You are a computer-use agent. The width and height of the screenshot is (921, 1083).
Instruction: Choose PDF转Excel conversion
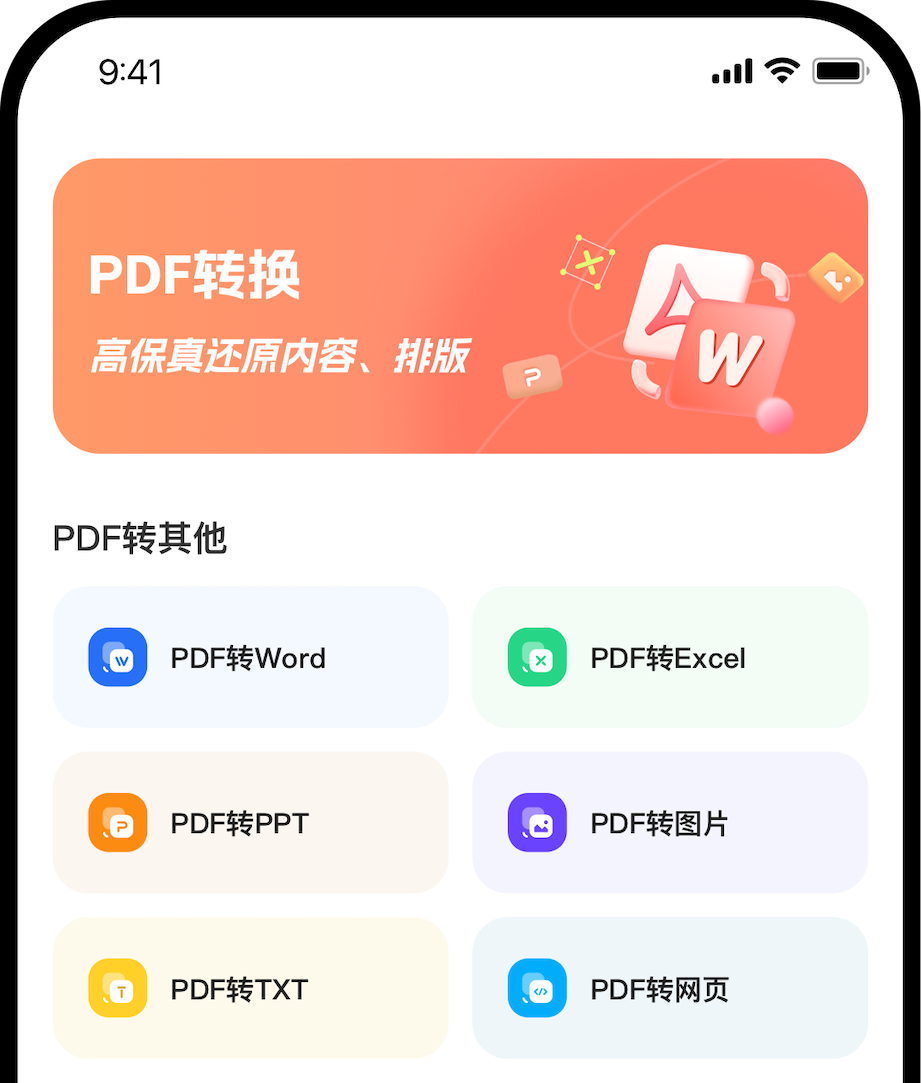click(x=669, y=657)
